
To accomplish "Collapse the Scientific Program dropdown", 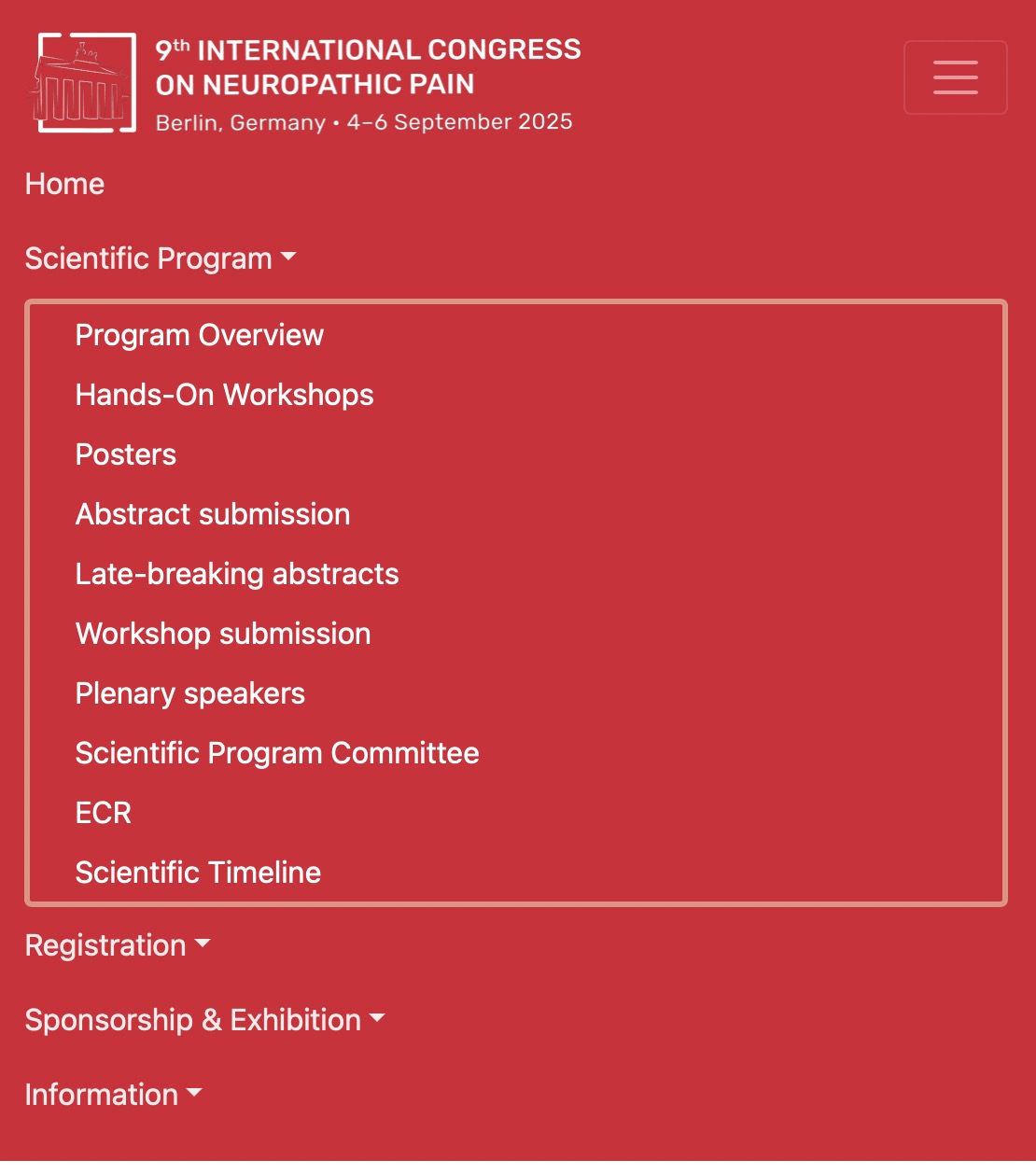I will click(160, 259).
